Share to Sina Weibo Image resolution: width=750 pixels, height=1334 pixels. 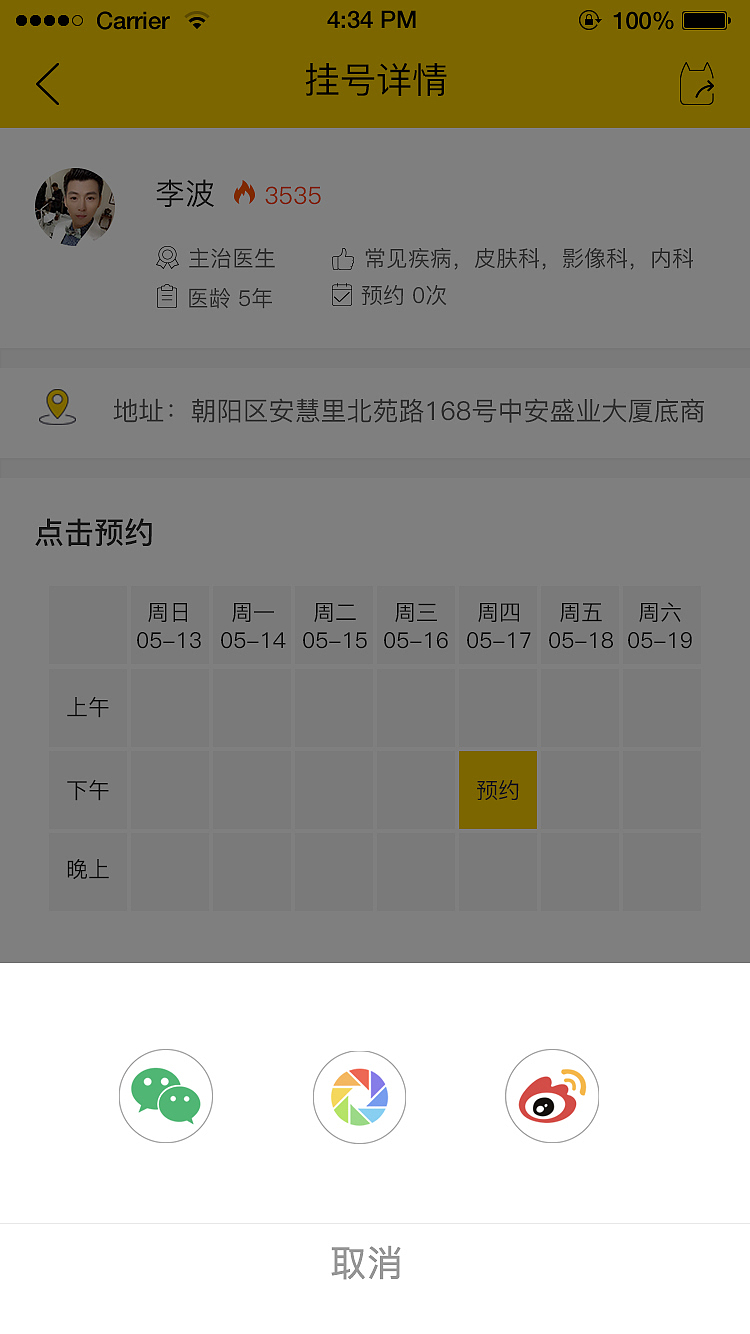pos(552,1096)
